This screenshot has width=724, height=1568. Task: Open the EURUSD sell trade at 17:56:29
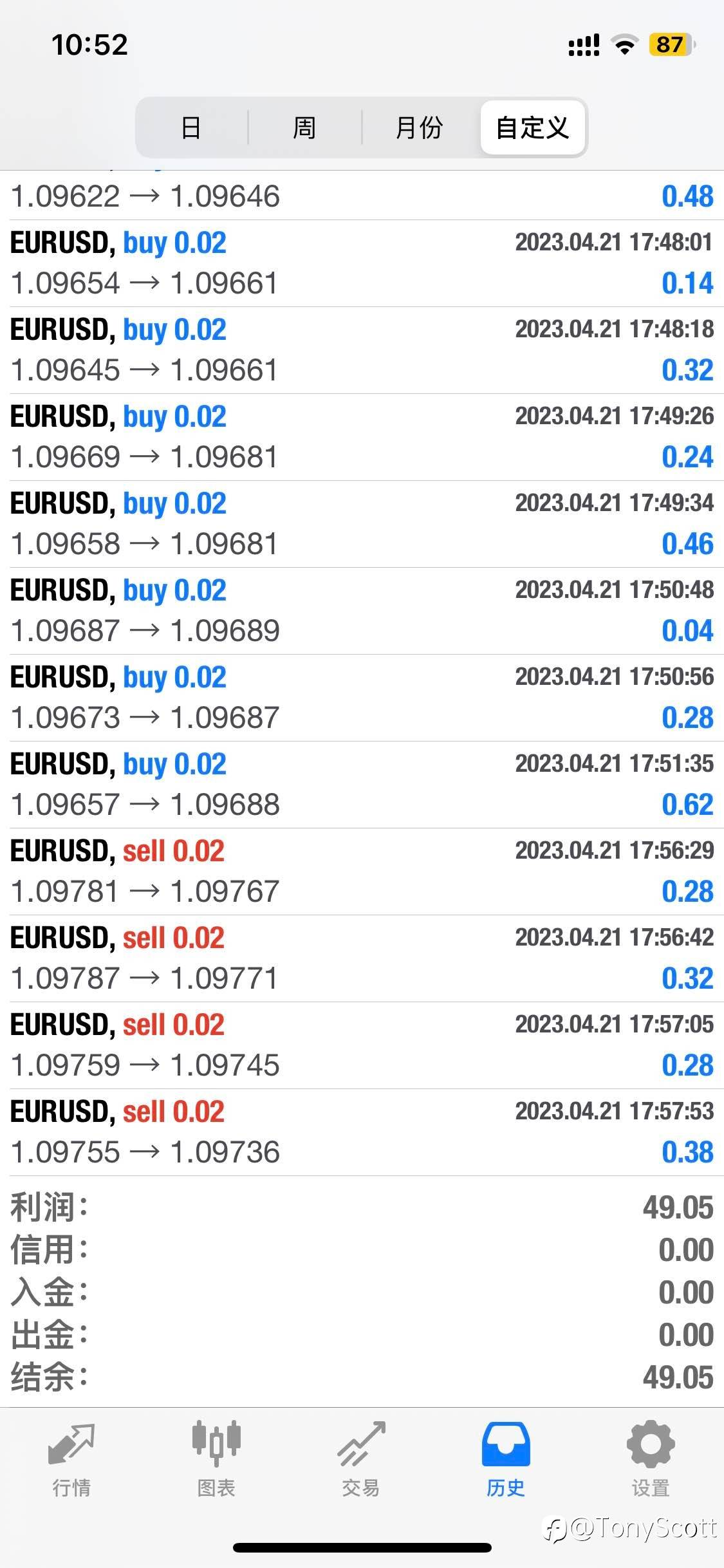click(362, 872)
